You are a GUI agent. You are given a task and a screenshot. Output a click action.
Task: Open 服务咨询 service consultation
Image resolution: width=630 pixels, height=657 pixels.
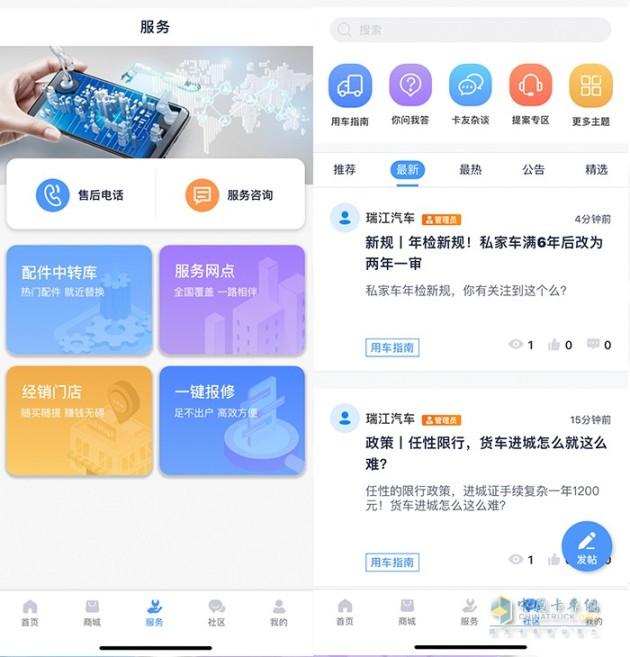229,195
